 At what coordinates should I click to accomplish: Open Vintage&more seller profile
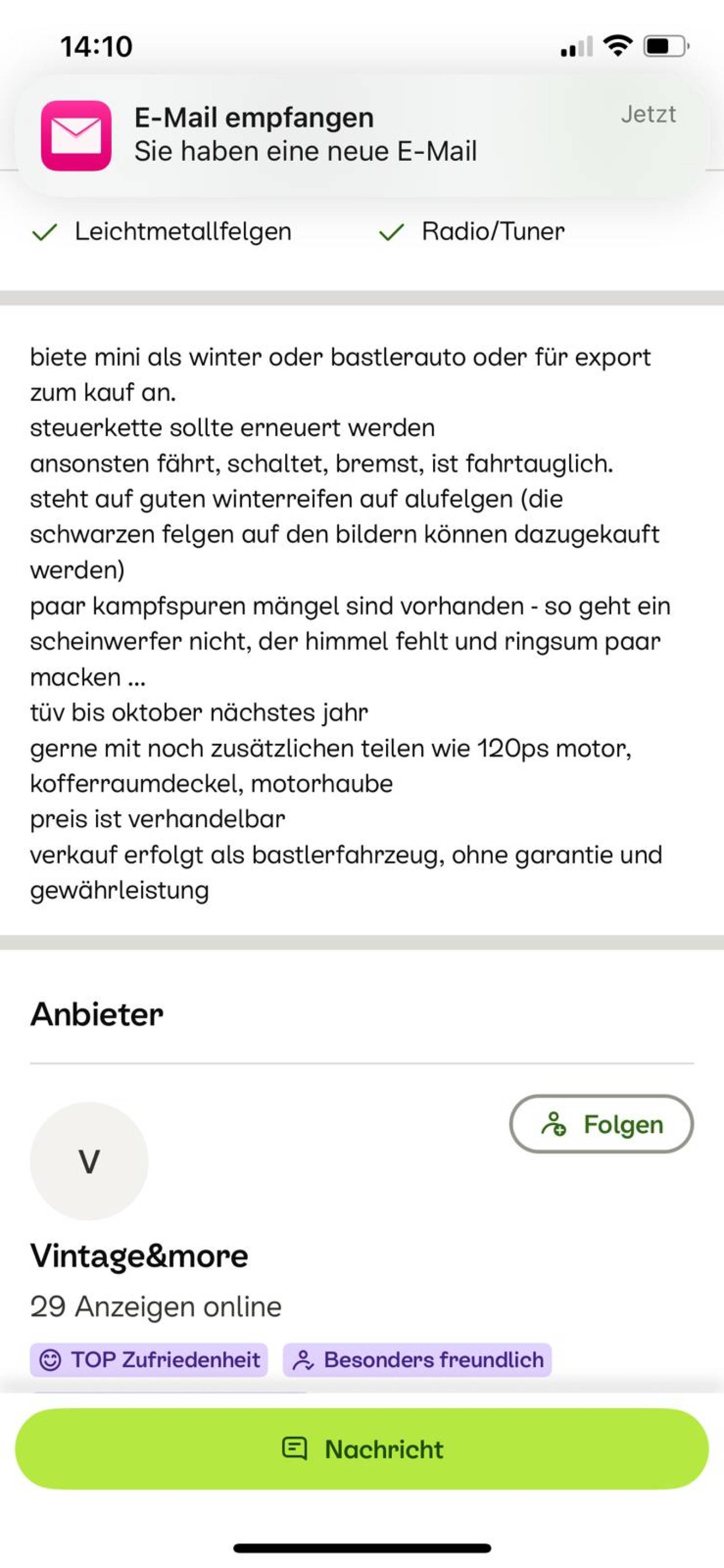pos(139,1256)
